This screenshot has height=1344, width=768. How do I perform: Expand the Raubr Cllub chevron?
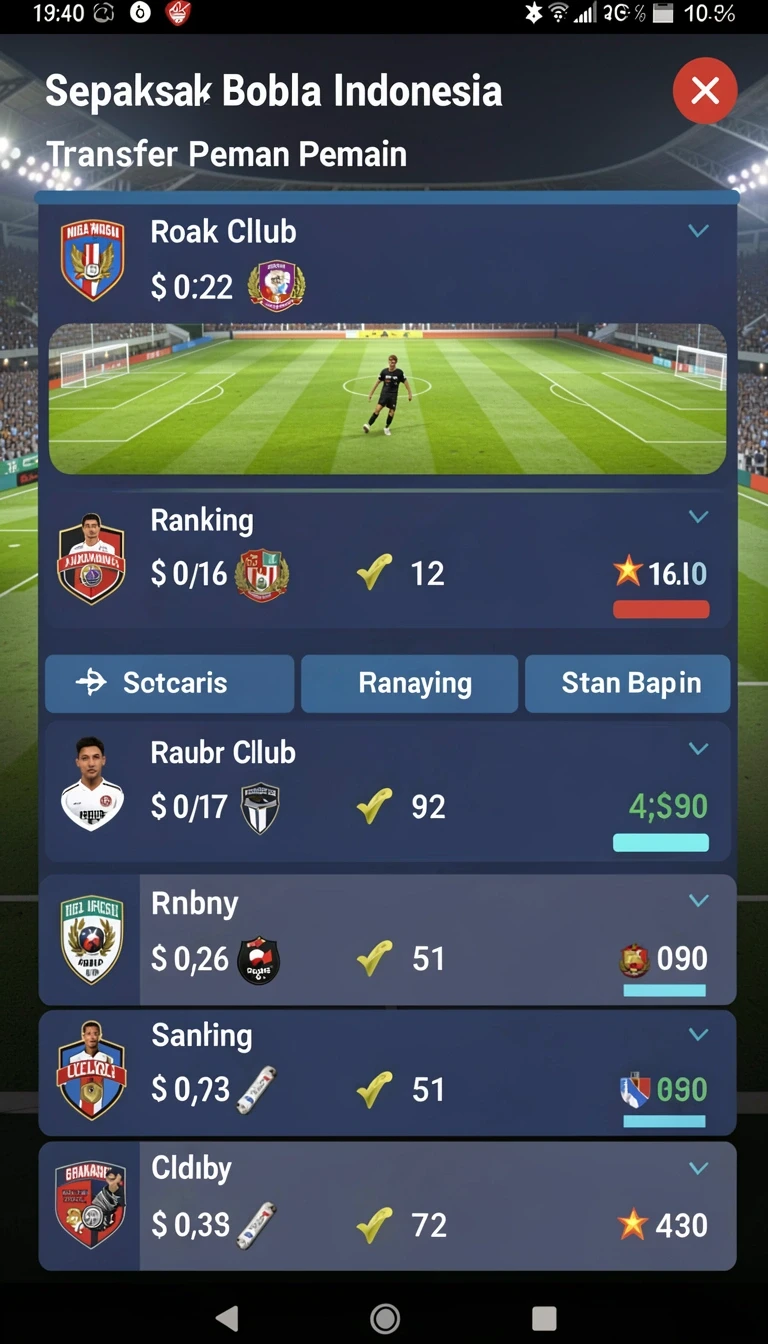[x=698, y=749]
